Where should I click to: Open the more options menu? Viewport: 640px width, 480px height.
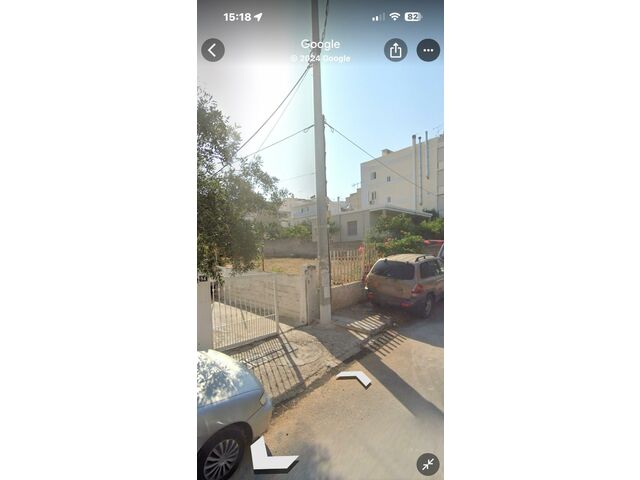(428, 50)
